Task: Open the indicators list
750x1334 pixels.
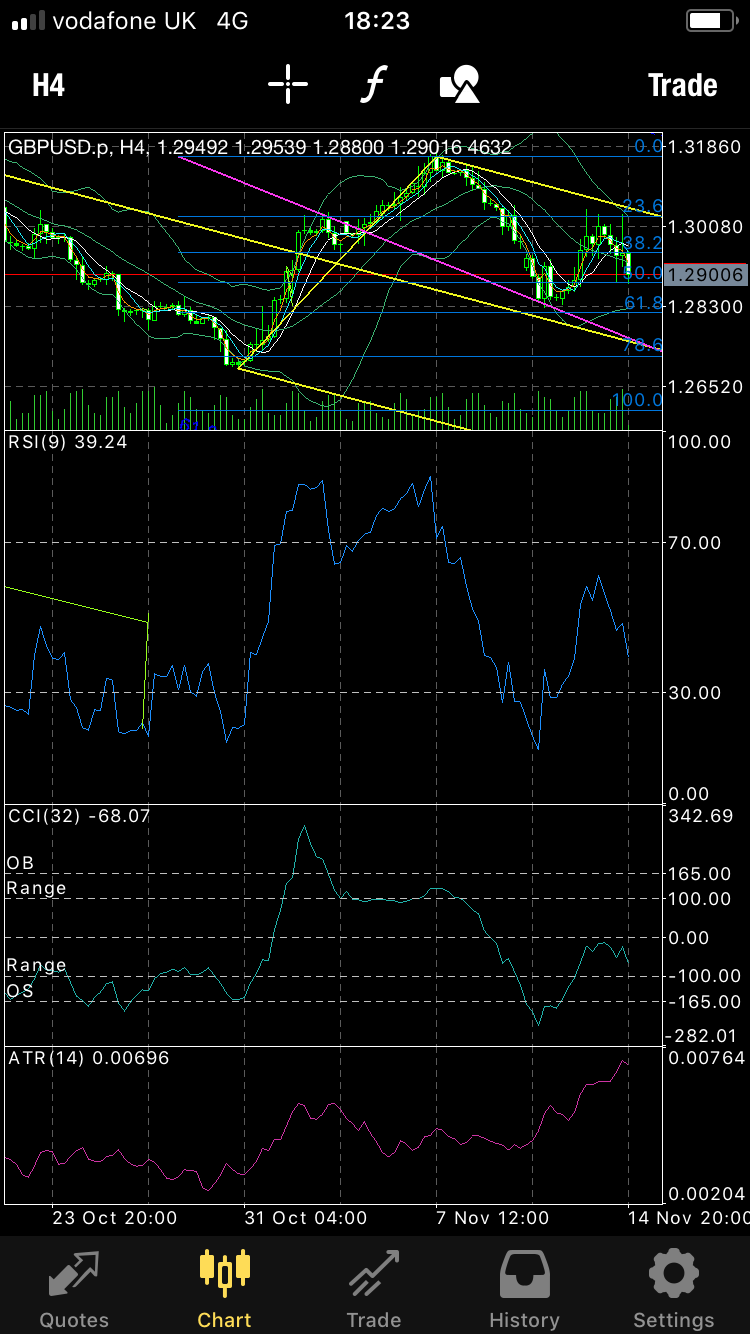Action: [373, 85]
